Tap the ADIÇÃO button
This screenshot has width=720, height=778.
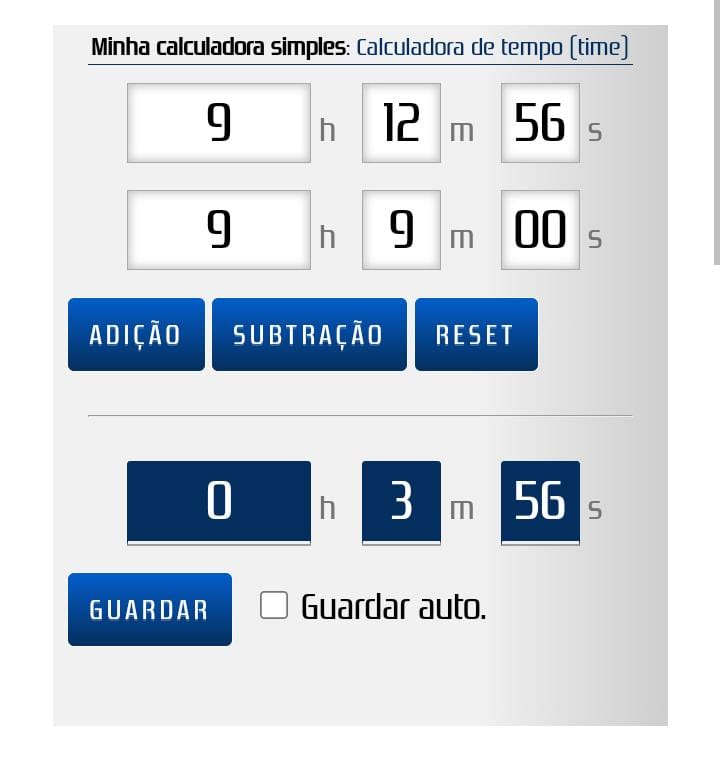[x=136, y=335]
